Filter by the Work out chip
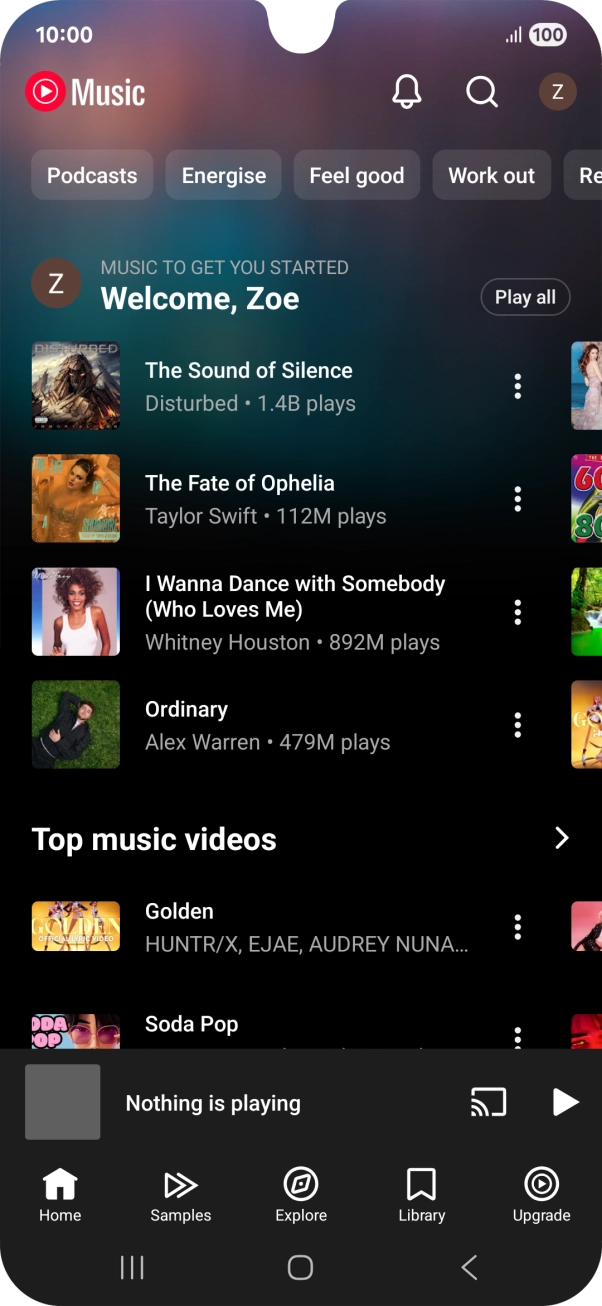Screen dimensions: 602x1306 [491, 176]
